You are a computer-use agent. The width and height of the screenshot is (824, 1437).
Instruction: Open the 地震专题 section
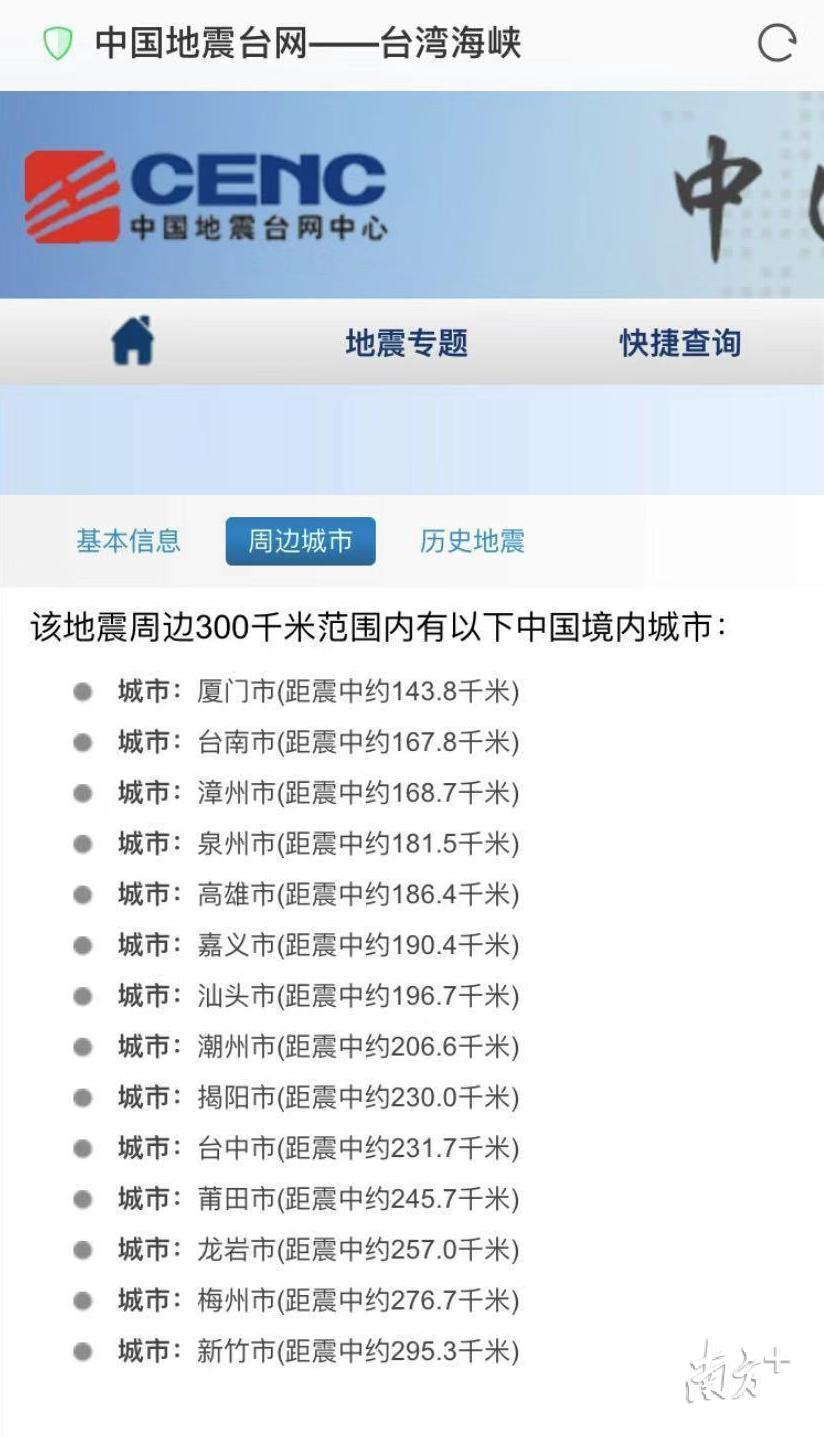tap(406, 343)
